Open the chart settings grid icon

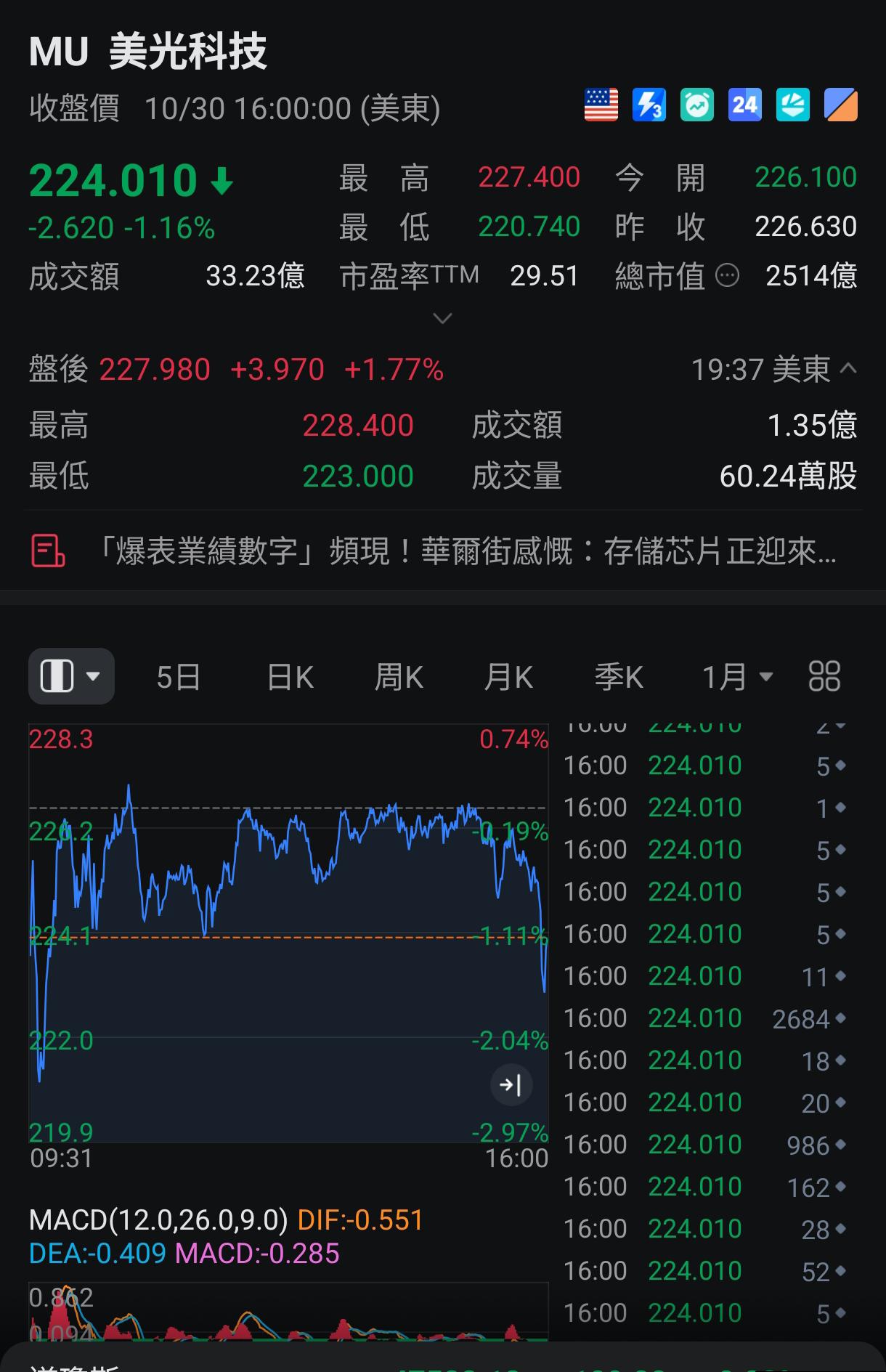pos(824,676)
